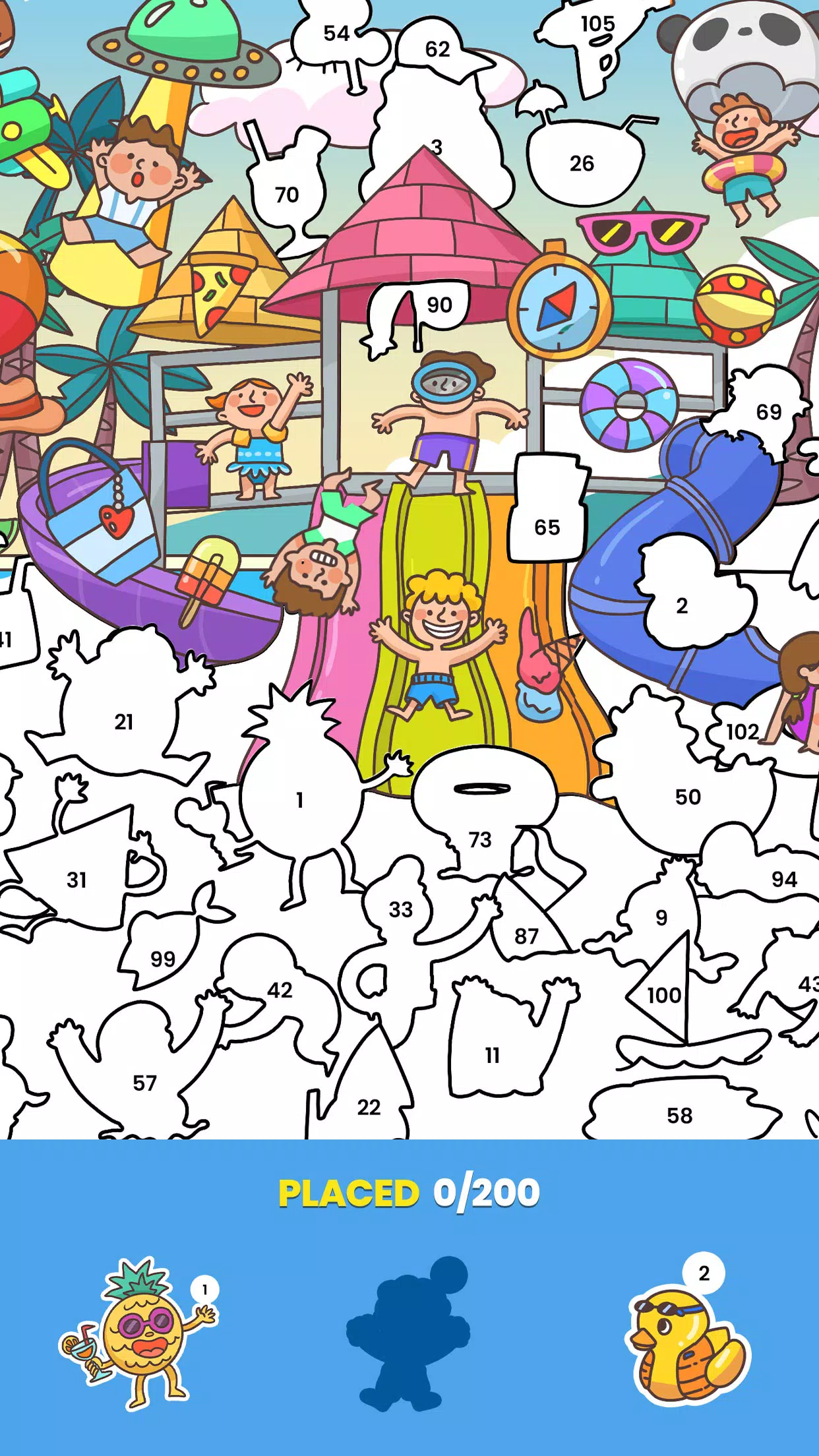Select the pineapple sticker numbered 1
Viewport: 819px width, 1456px height.
[x=138, y=1333]
